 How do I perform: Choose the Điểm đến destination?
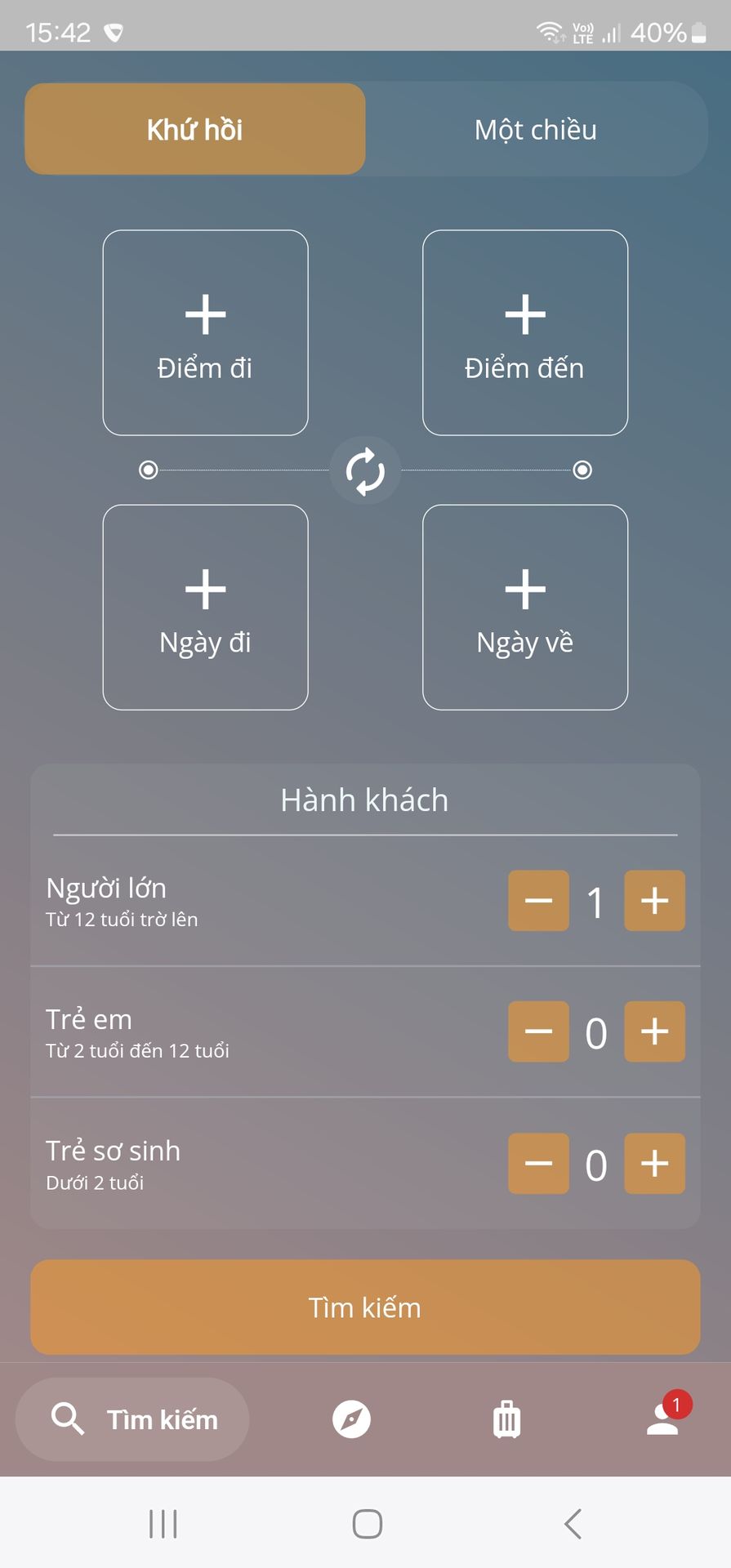point(524,333)
